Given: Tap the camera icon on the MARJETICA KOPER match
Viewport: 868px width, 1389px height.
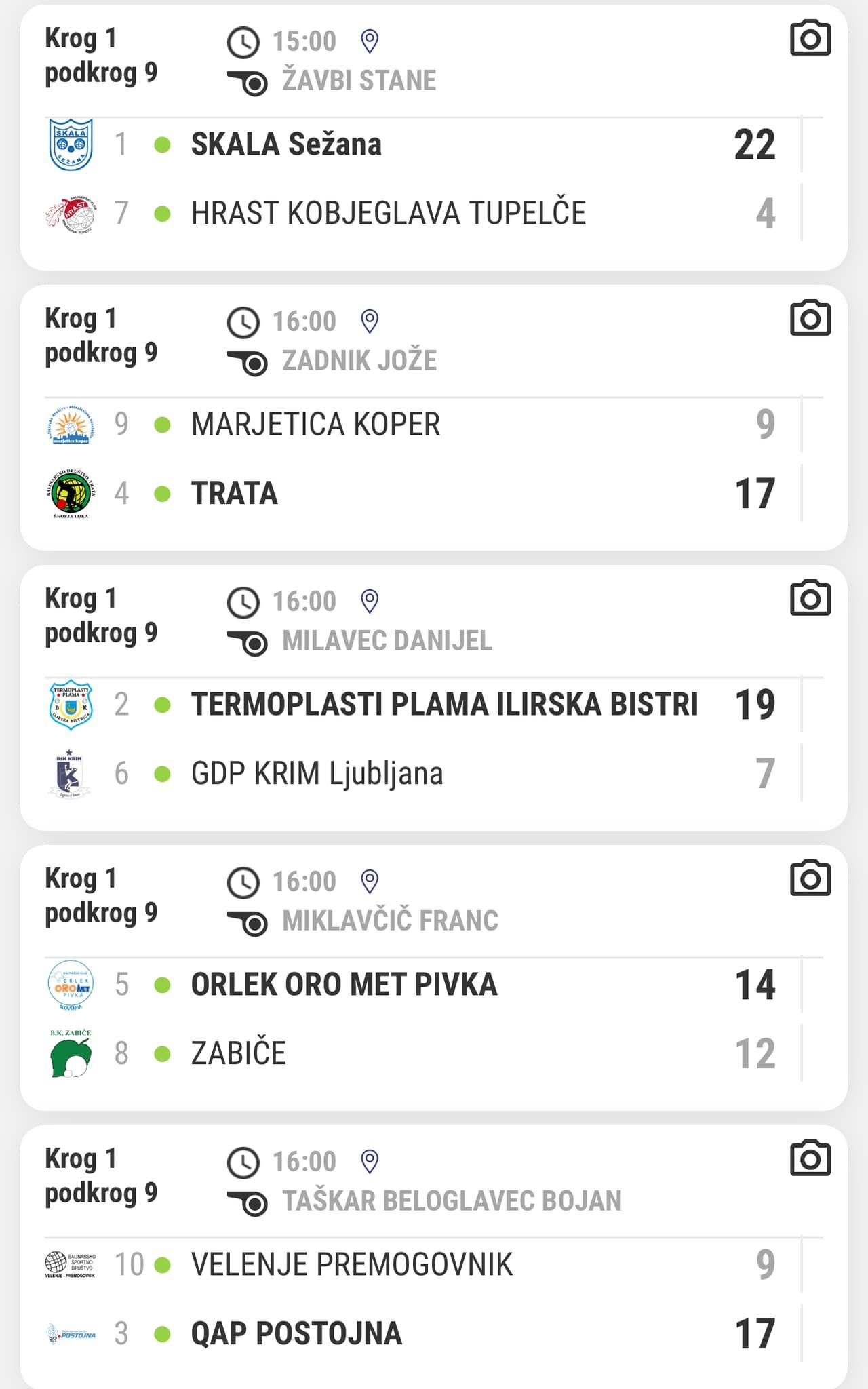Looking at the screenshot, I should (x=810, y=318).
